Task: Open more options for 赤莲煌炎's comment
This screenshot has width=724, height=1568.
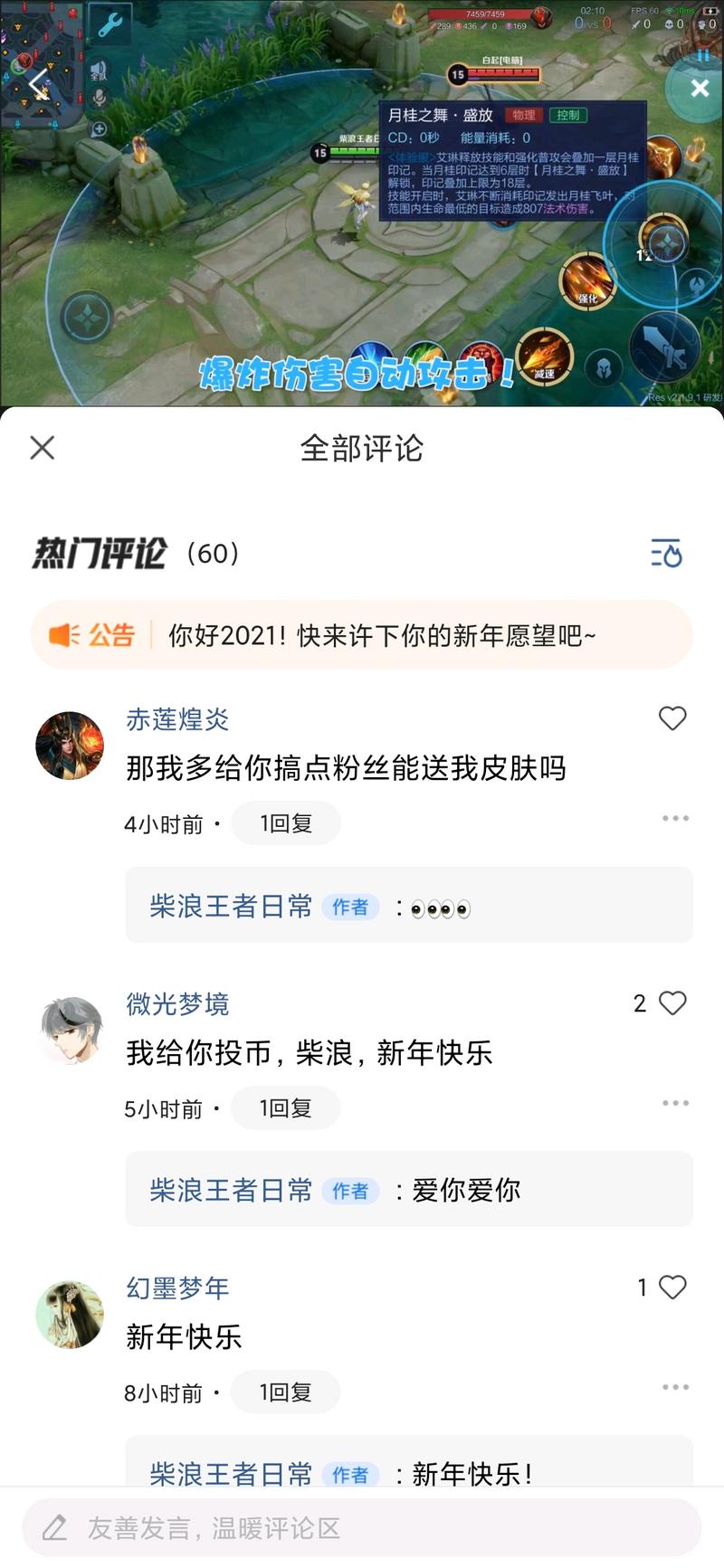Action: pyautogui.click(x=675, y=819)
